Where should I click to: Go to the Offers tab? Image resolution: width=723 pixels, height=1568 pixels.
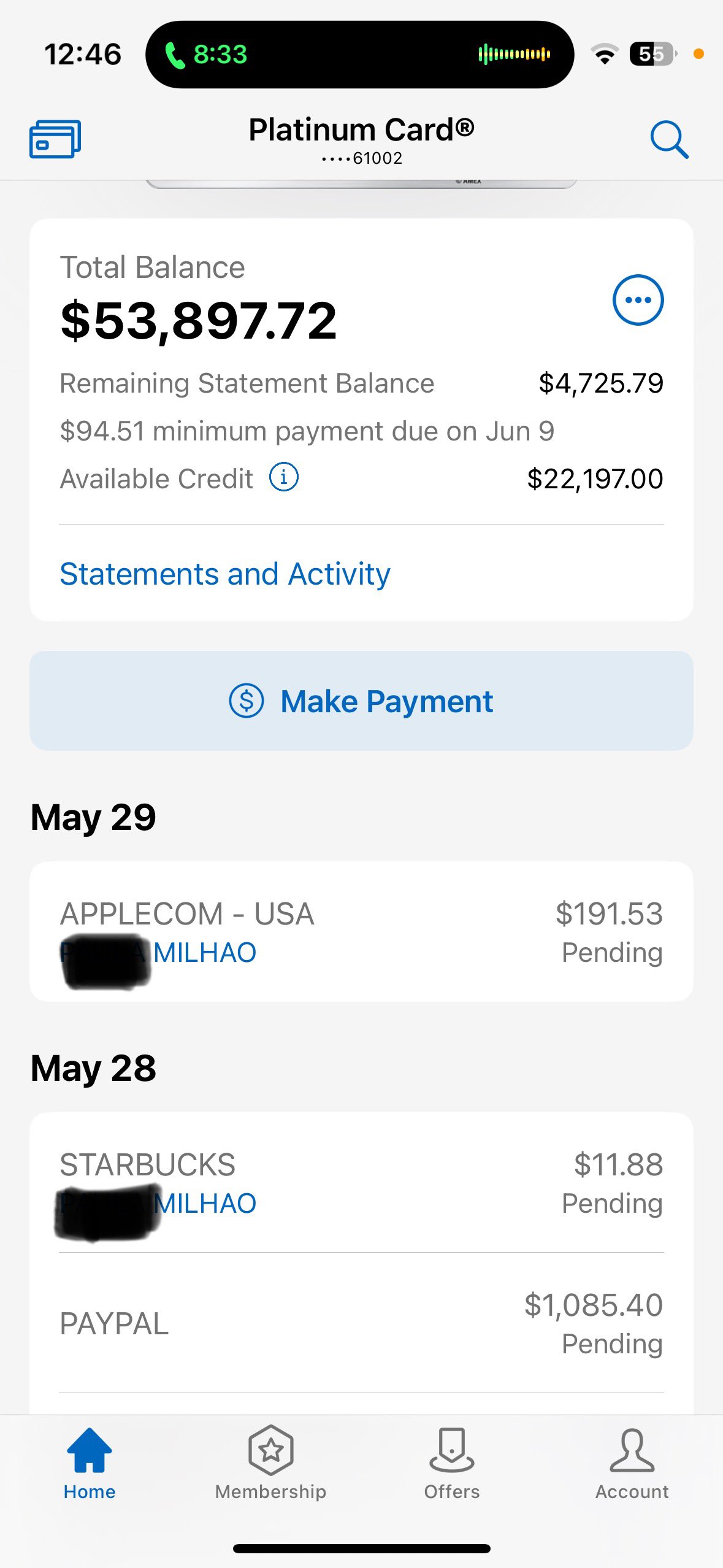click(452, 1463)
